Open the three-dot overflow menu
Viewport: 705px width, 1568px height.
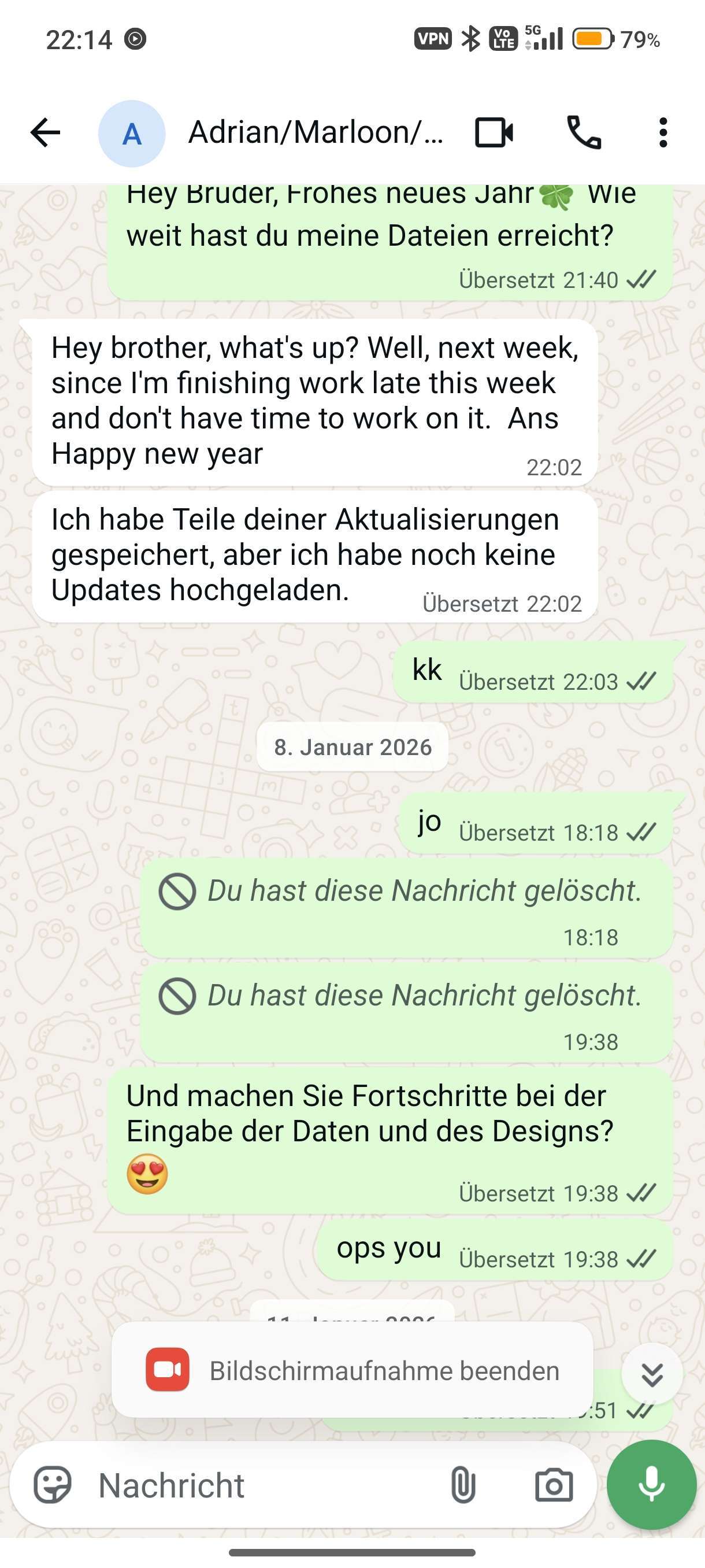(663, 133)
